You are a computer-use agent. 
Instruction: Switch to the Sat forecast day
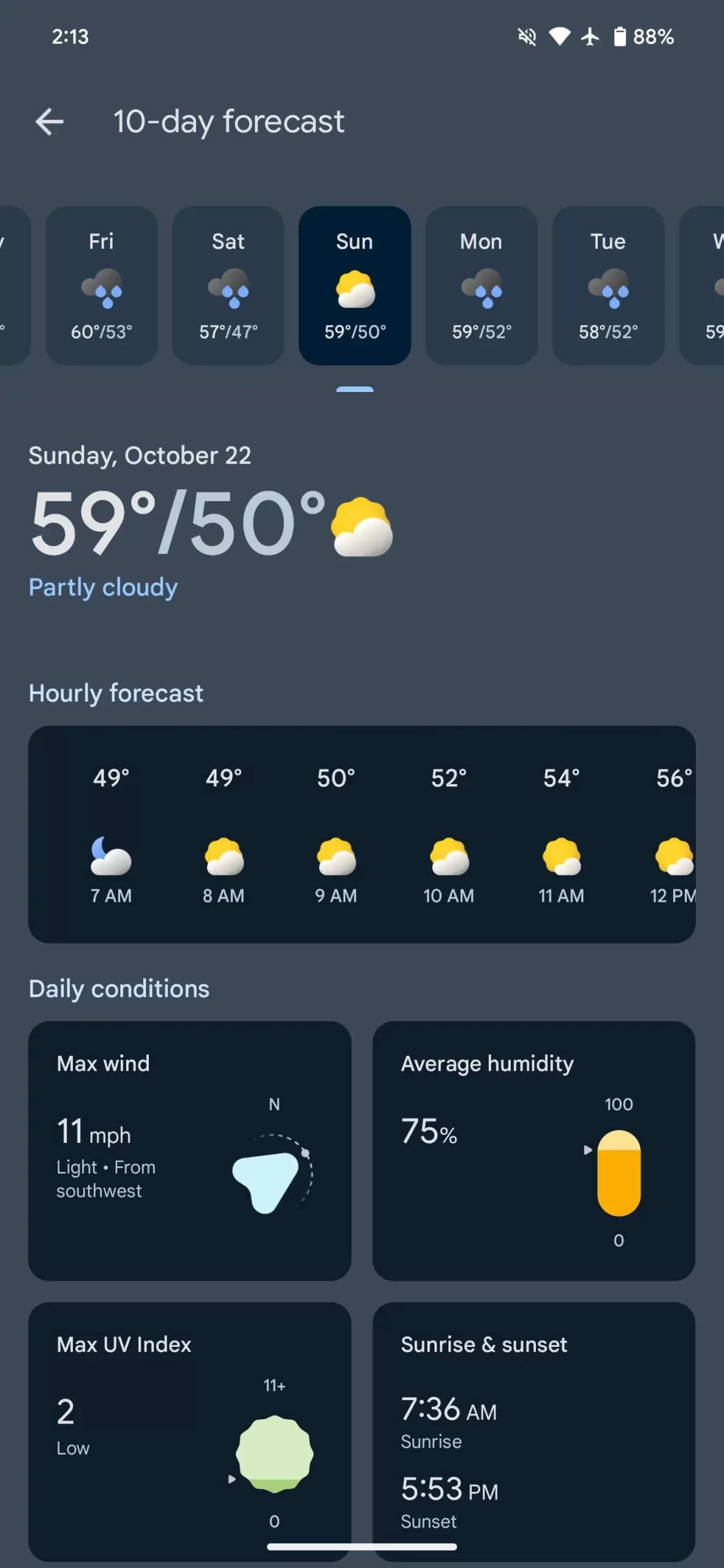pyautogui.click(x=228, y=285)
